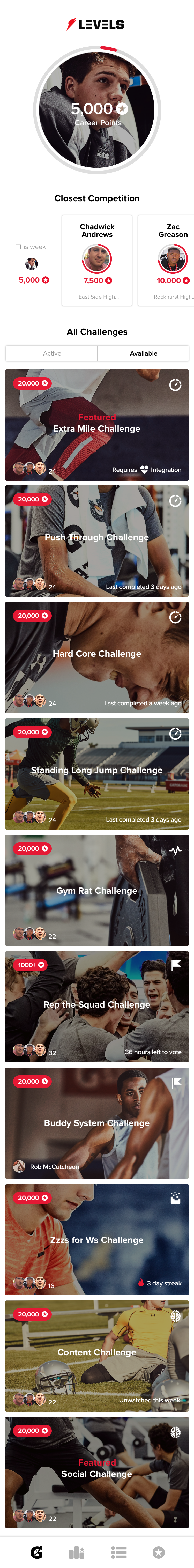Select the Available challenges tab
The width and height of the screenshot is (194, 1568).
[x=144, y=353]
